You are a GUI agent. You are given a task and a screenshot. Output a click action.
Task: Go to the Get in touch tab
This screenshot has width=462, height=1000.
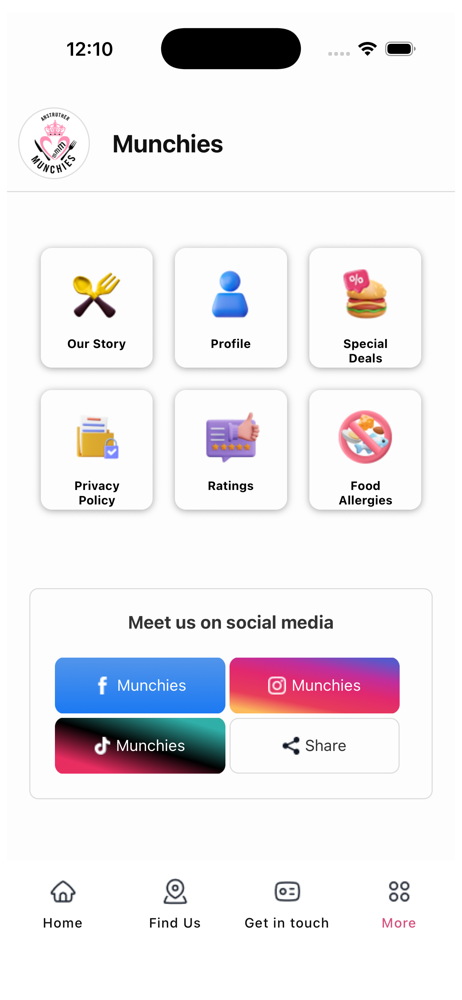[x=287, y=904]
